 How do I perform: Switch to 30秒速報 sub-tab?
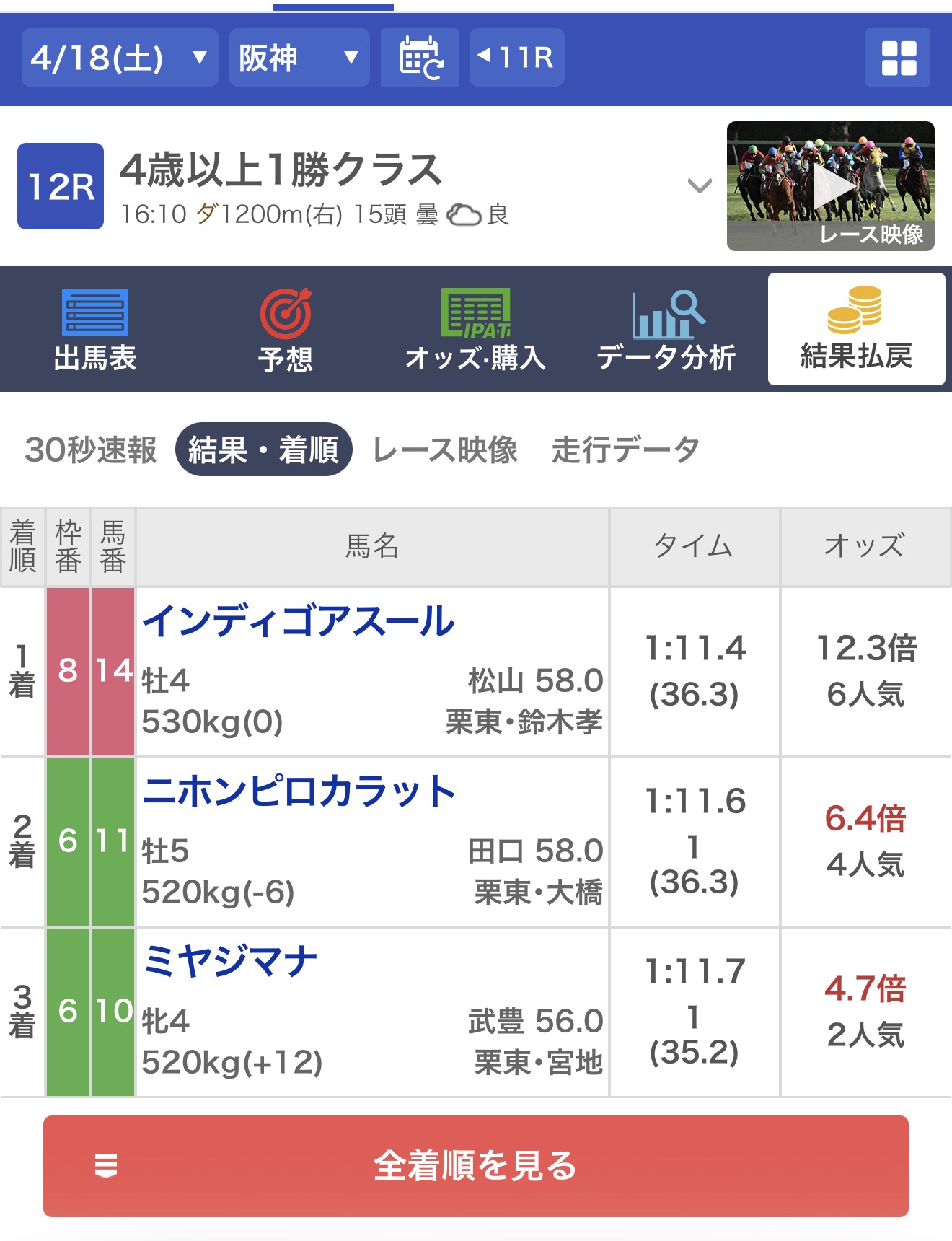[x=91, y=450]
